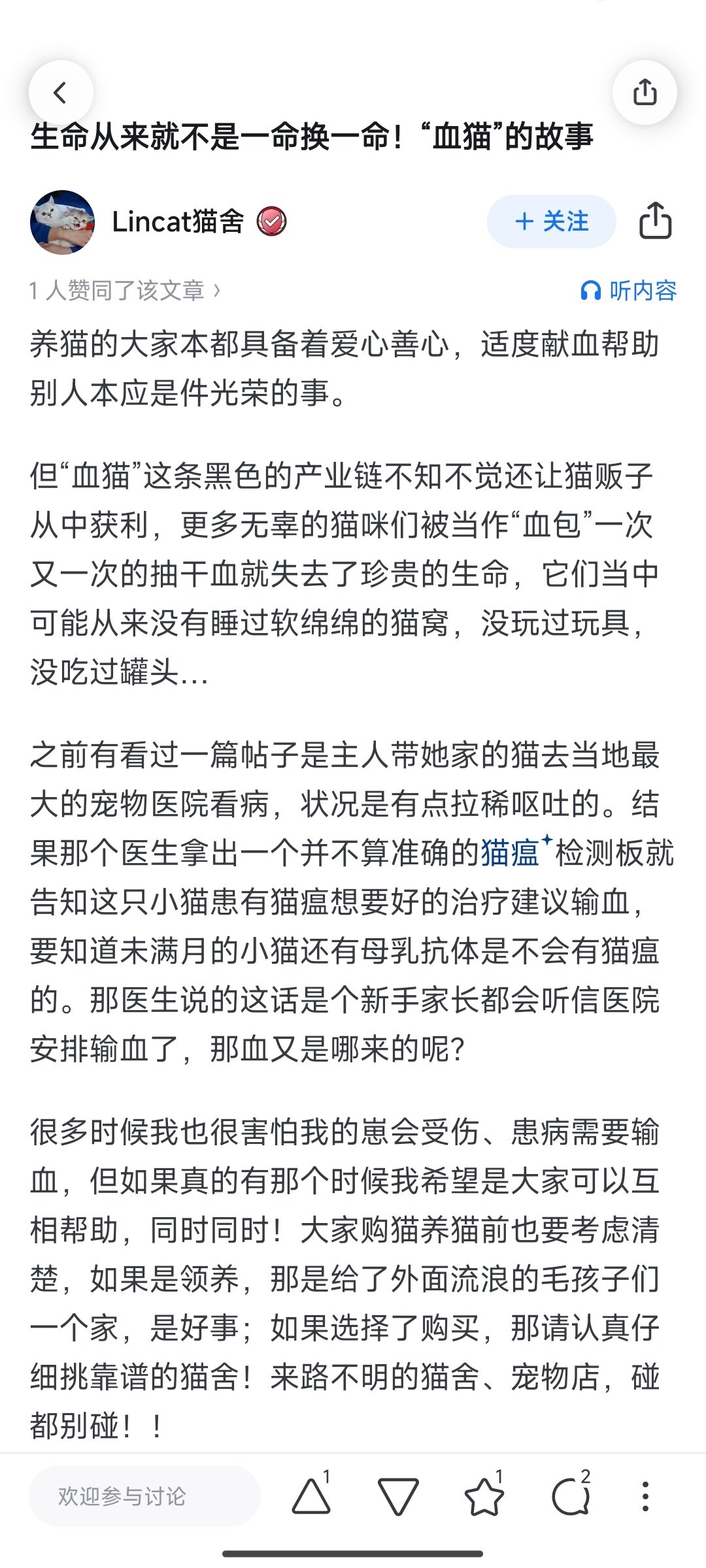Downvote the article with the down triangle
This screenshot has width=706, height=1568.
[398, 1496]
